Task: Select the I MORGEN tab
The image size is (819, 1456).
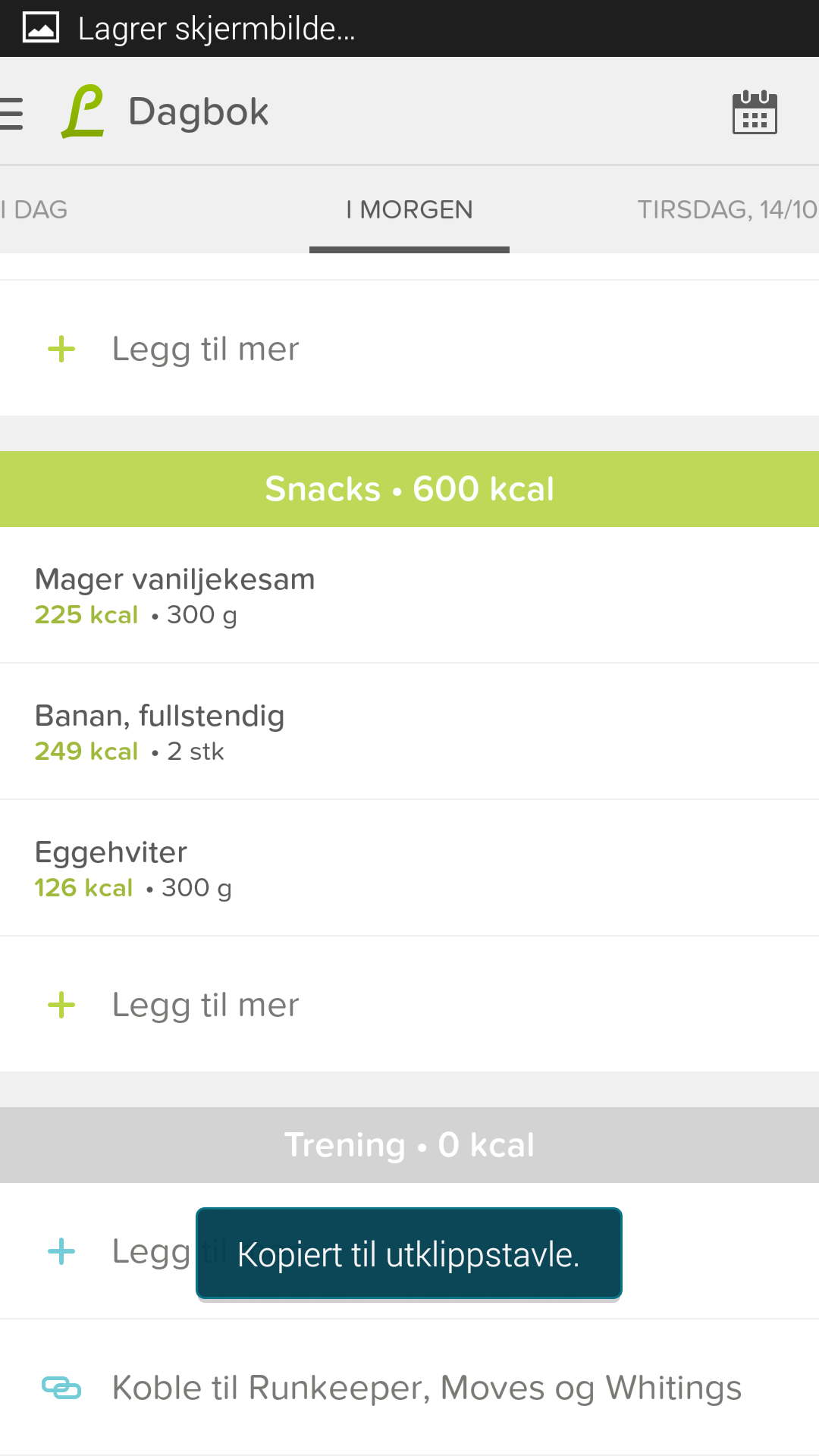Action: click(409, 210)
